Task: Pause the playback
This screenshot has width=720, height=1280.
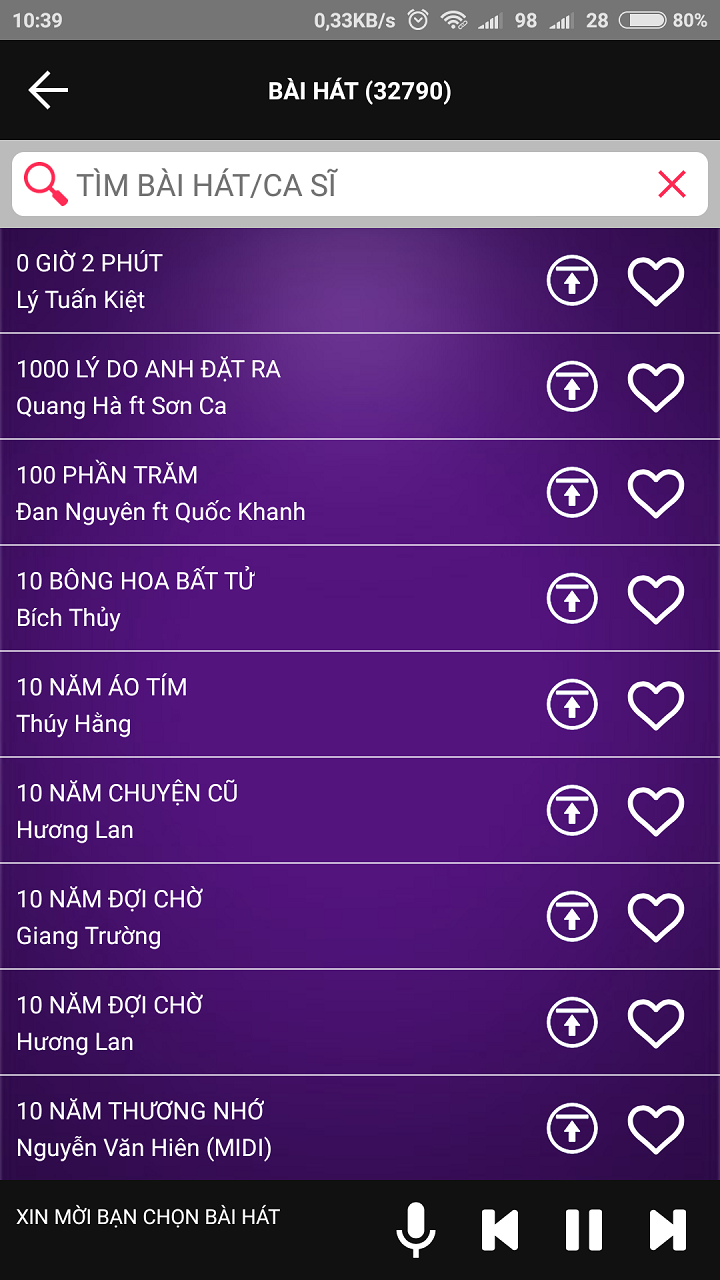Action: (584, 1230)
